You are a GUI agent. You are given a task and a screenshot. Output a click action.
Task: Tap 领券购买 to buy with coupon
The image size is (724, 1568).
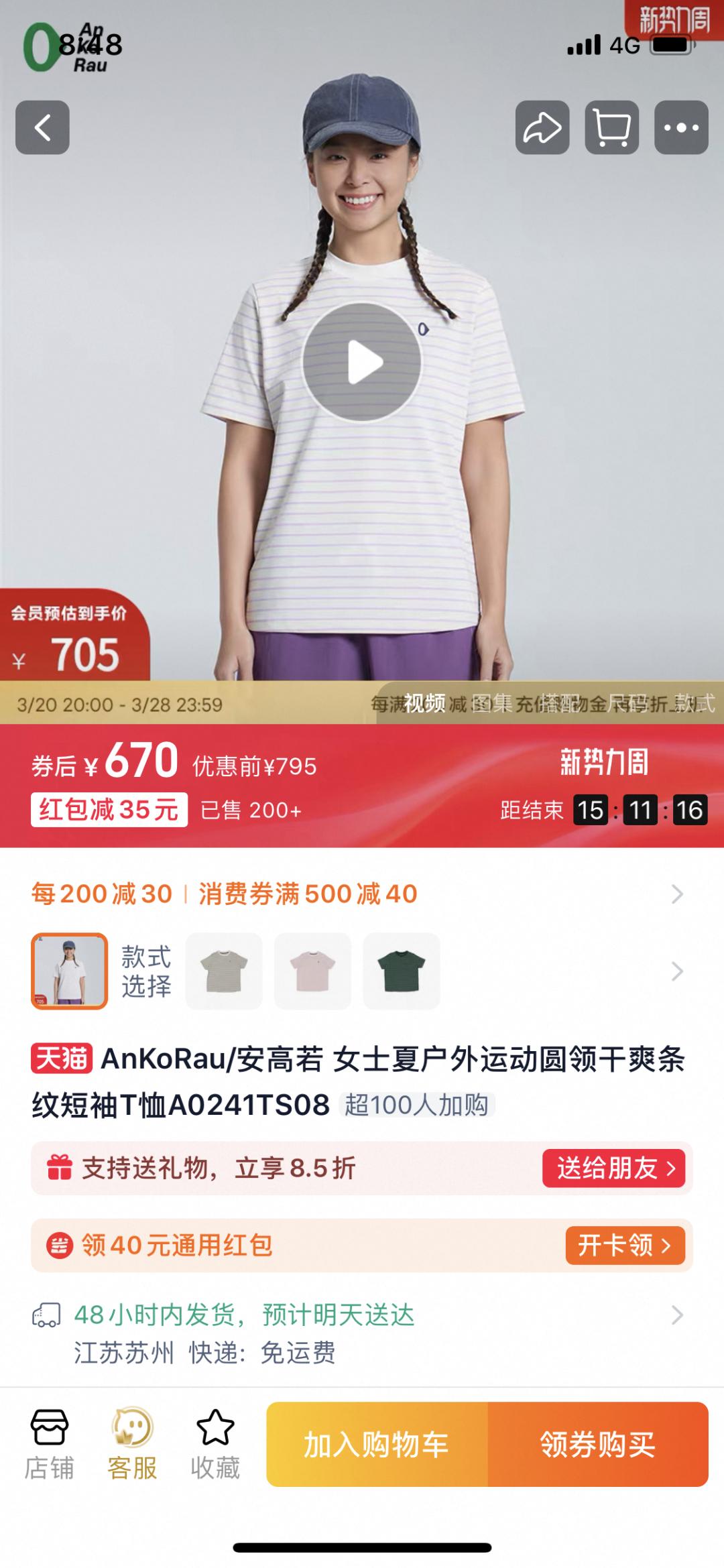tap(598, 1444)
